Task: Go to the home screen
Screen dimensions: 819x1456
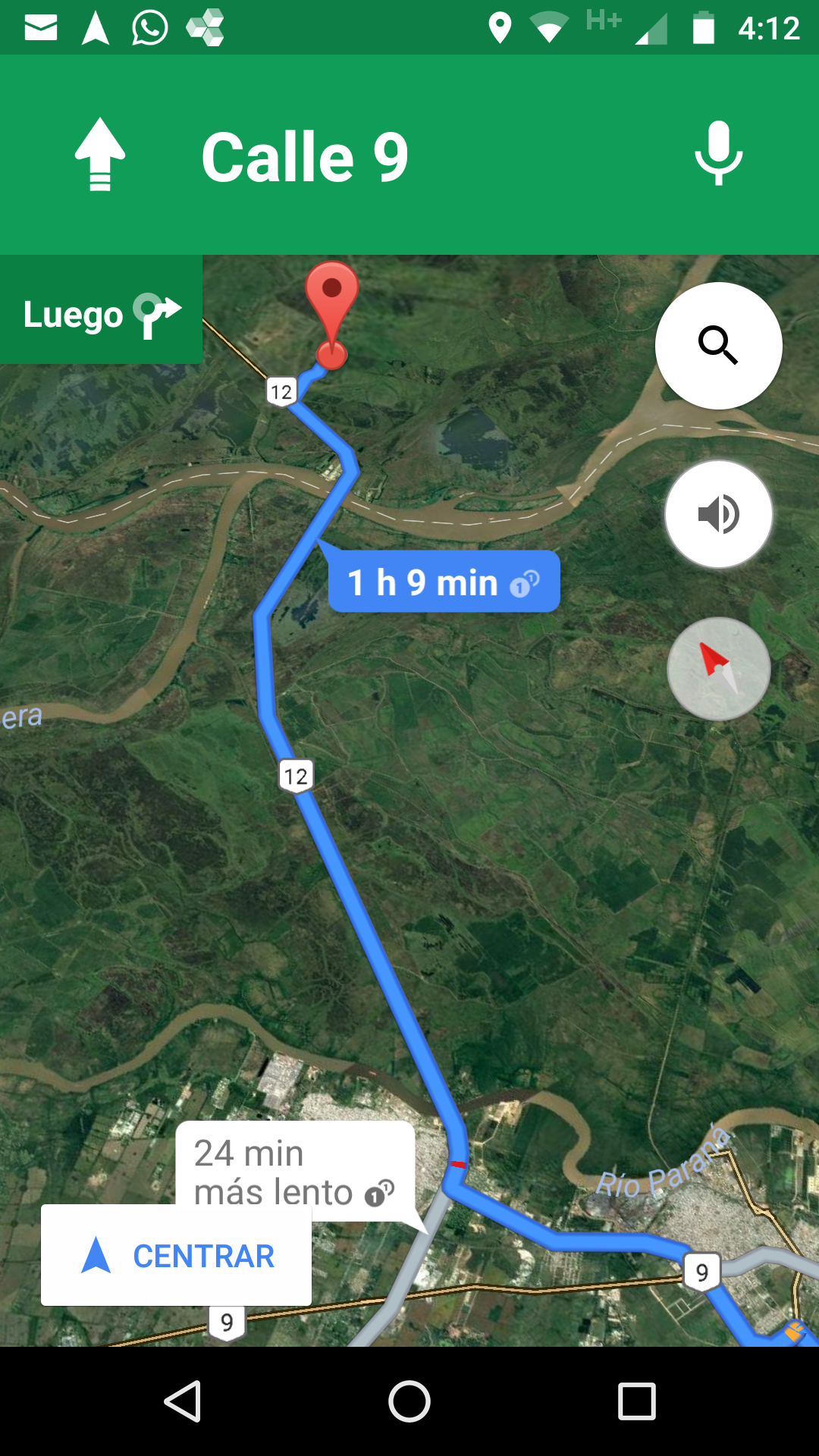Action: click(409, 1401)
